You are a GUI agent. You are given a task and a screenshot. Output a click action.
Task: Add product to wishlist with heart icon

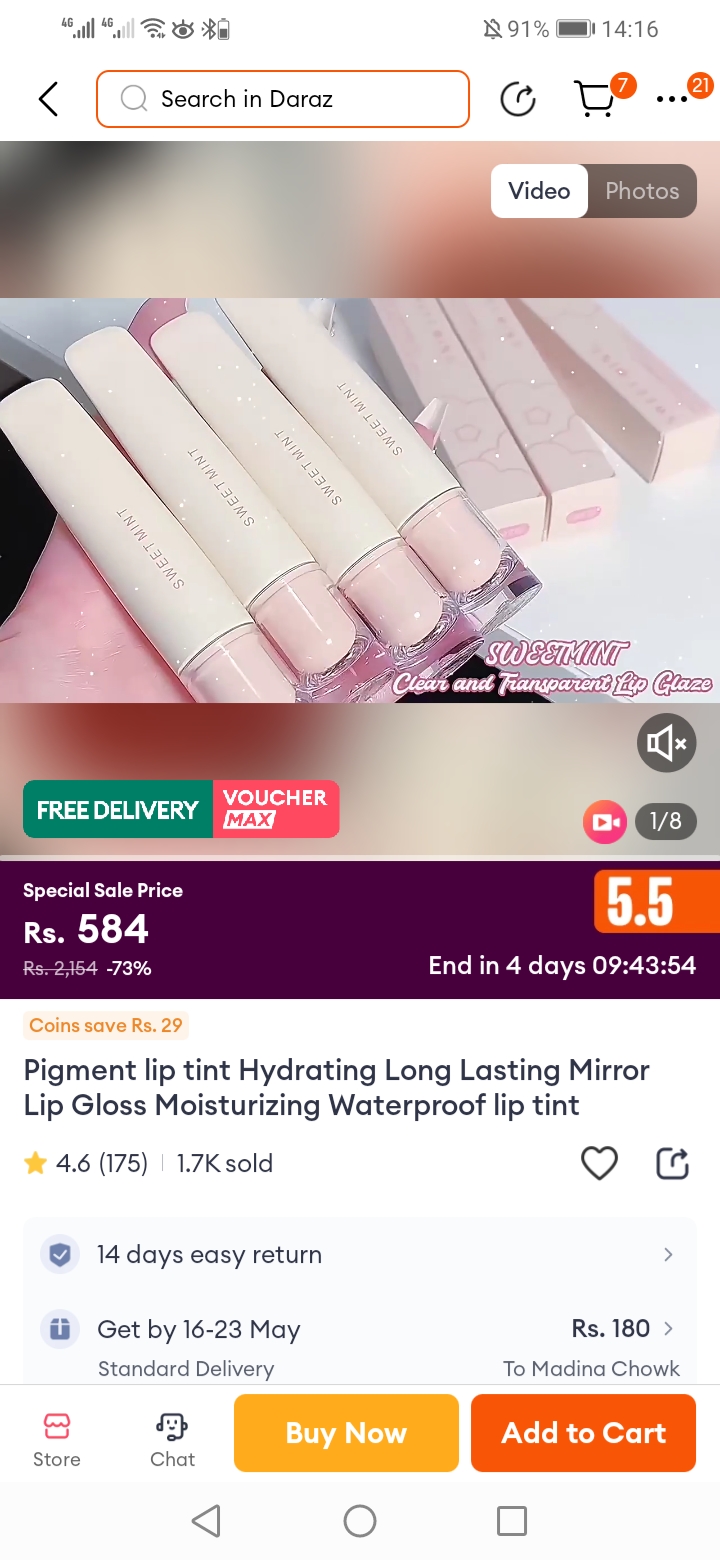click(599, 1163)
